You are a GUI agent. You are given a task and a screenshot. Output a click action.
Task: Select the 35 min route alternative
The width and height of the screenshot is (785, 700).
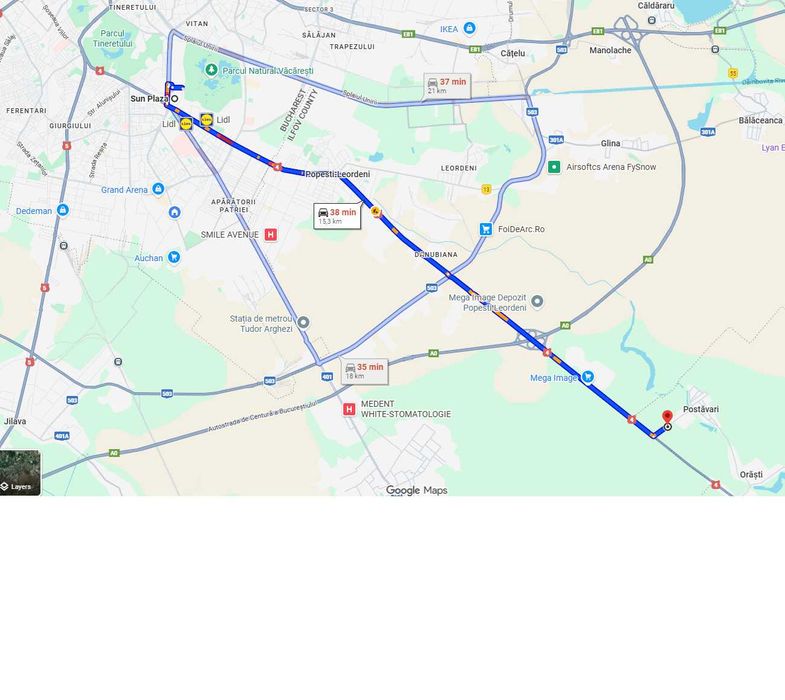pos(364,371)
